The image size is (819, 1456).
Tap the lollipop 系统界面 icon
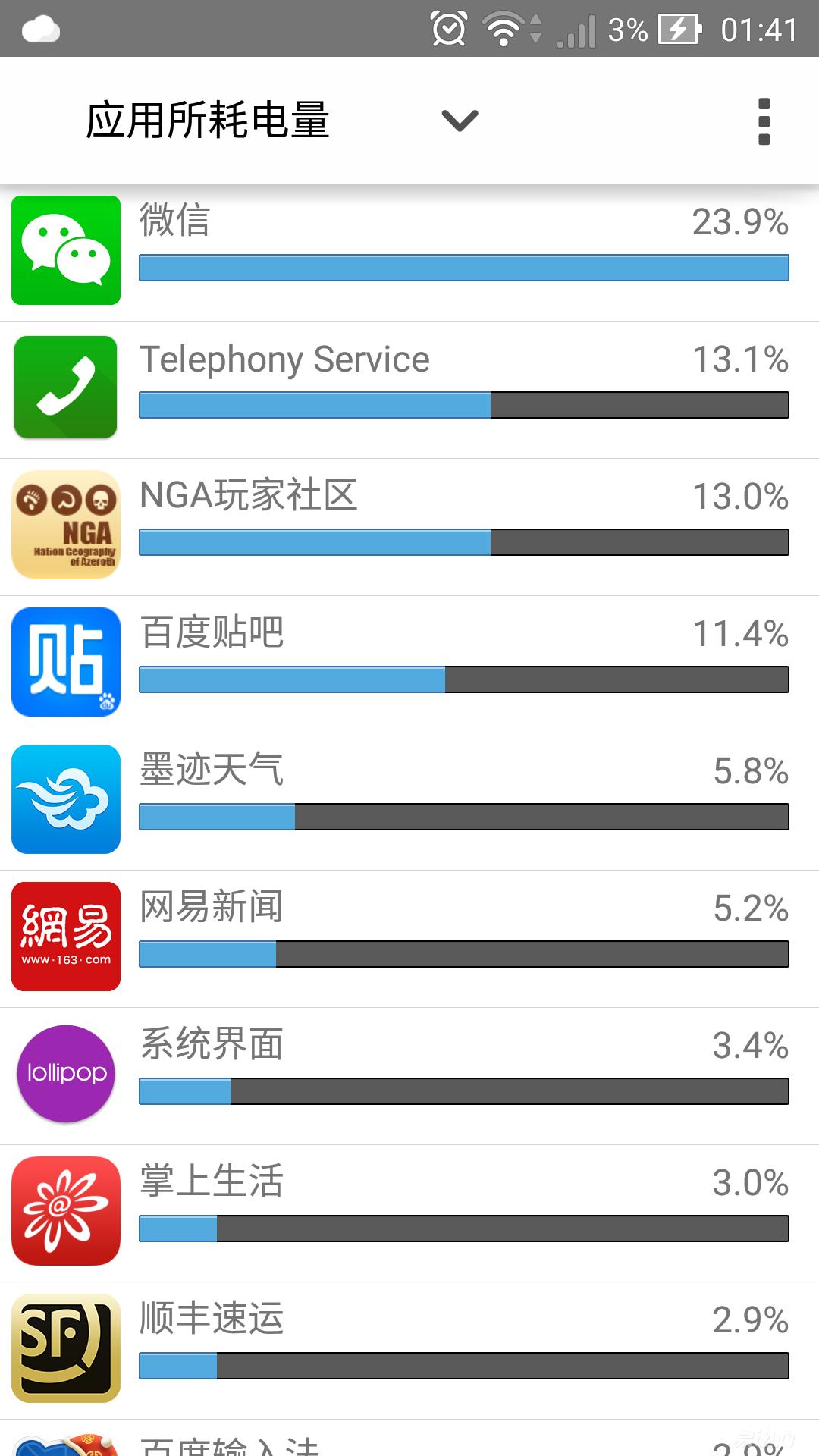click(x=65, y=1074)
